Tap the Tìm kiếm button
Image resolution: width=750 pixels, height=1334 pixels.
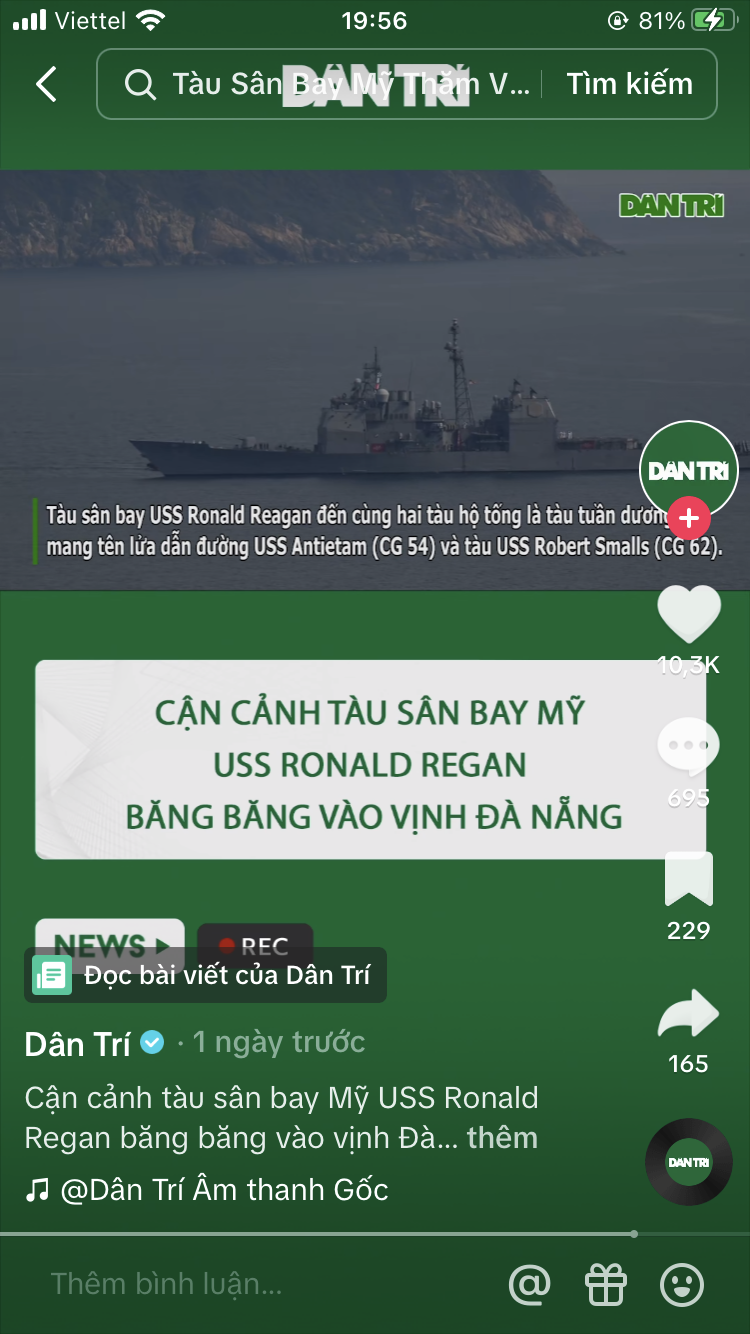coord(629,84)
